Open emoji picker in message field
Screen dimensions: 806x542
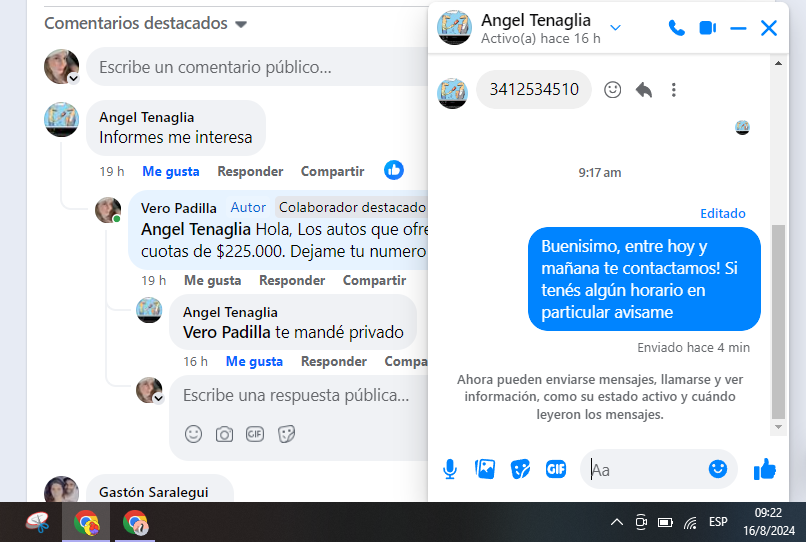point(718,469)
